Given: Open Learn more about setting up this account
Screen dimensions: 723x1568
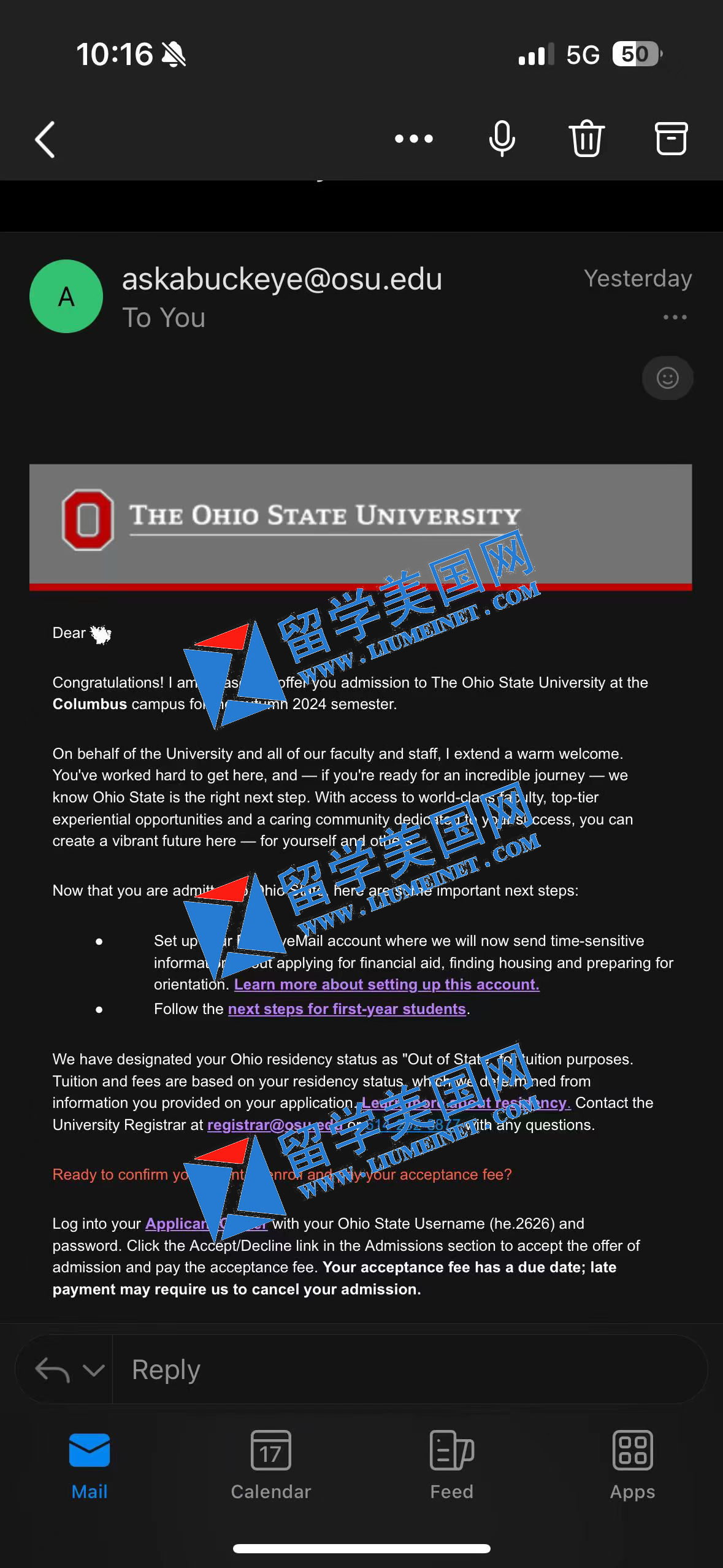Looking at the screenshot, I should [x=386, y=985].
